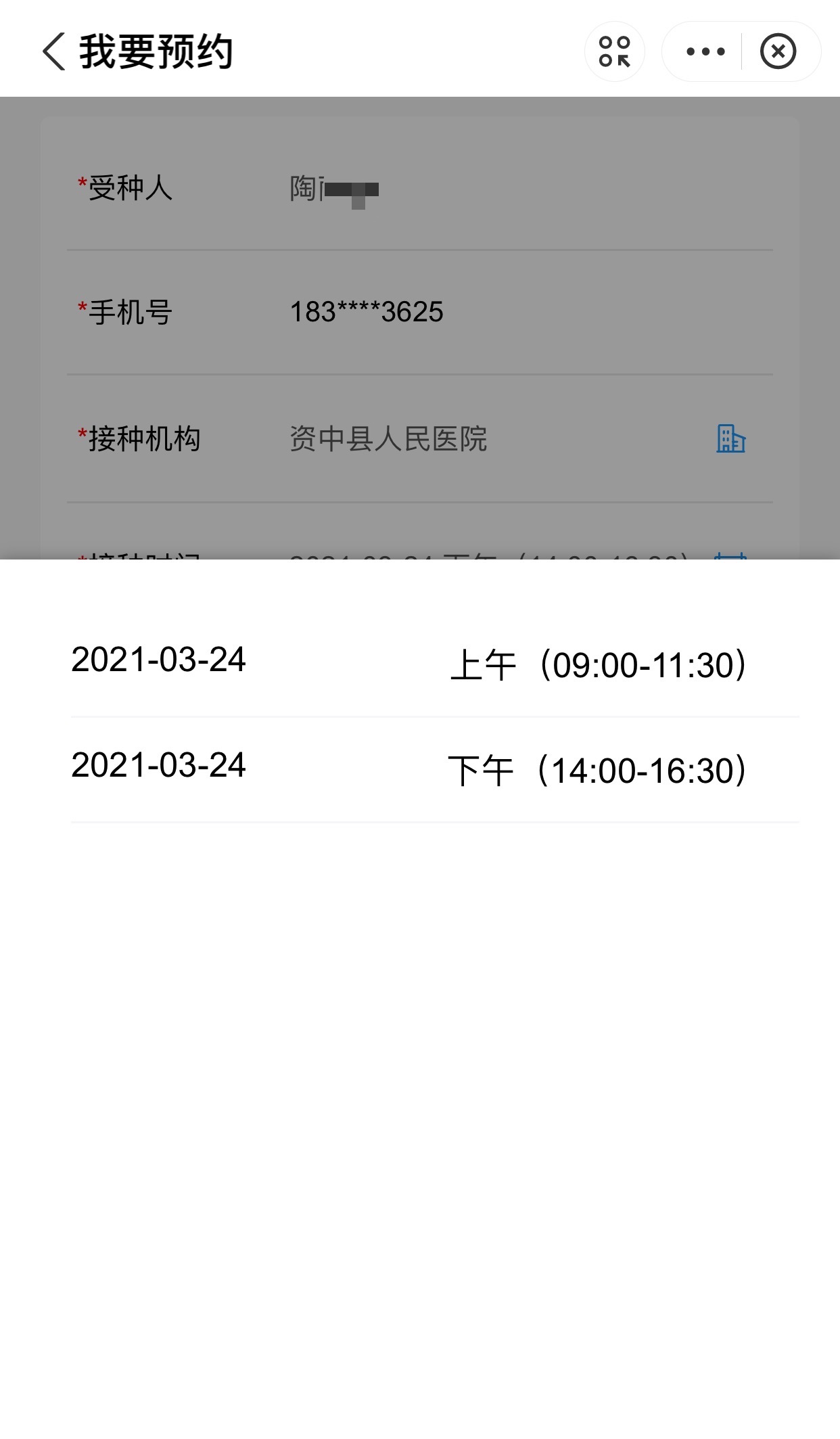Open the four-dot shortcut panel icon

[x=614, y=51]
